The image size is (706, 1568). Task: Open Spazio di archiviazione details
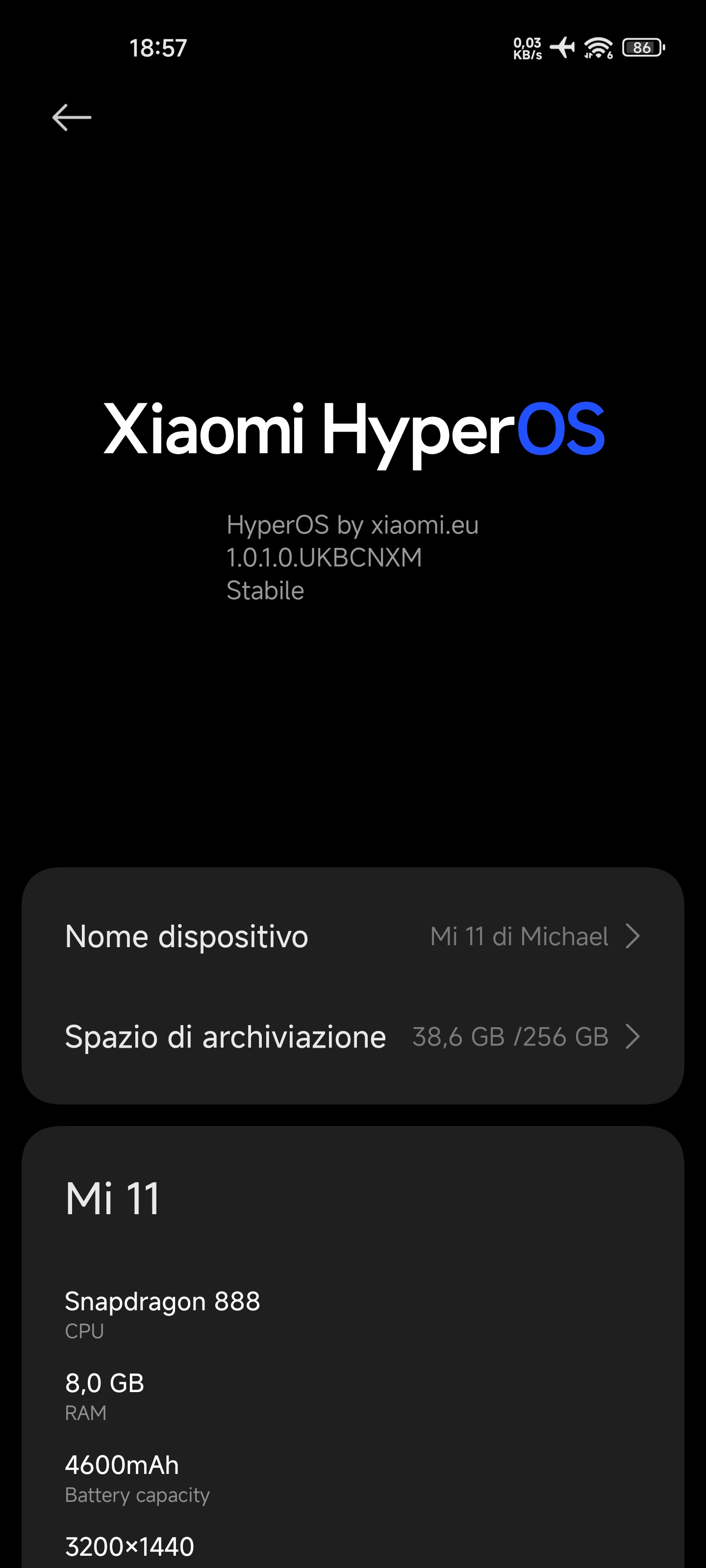point(352,1037)
